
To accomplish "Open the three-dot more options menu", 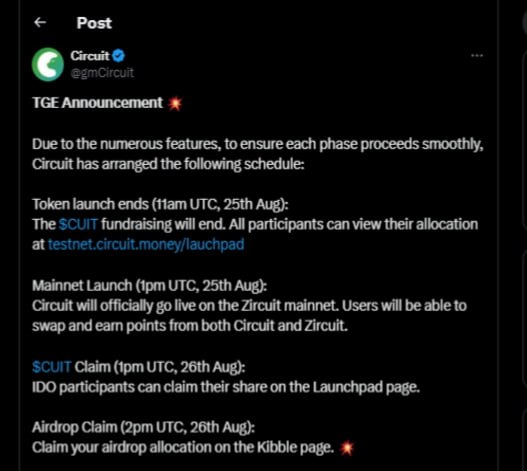I will (x=477, y=55).
